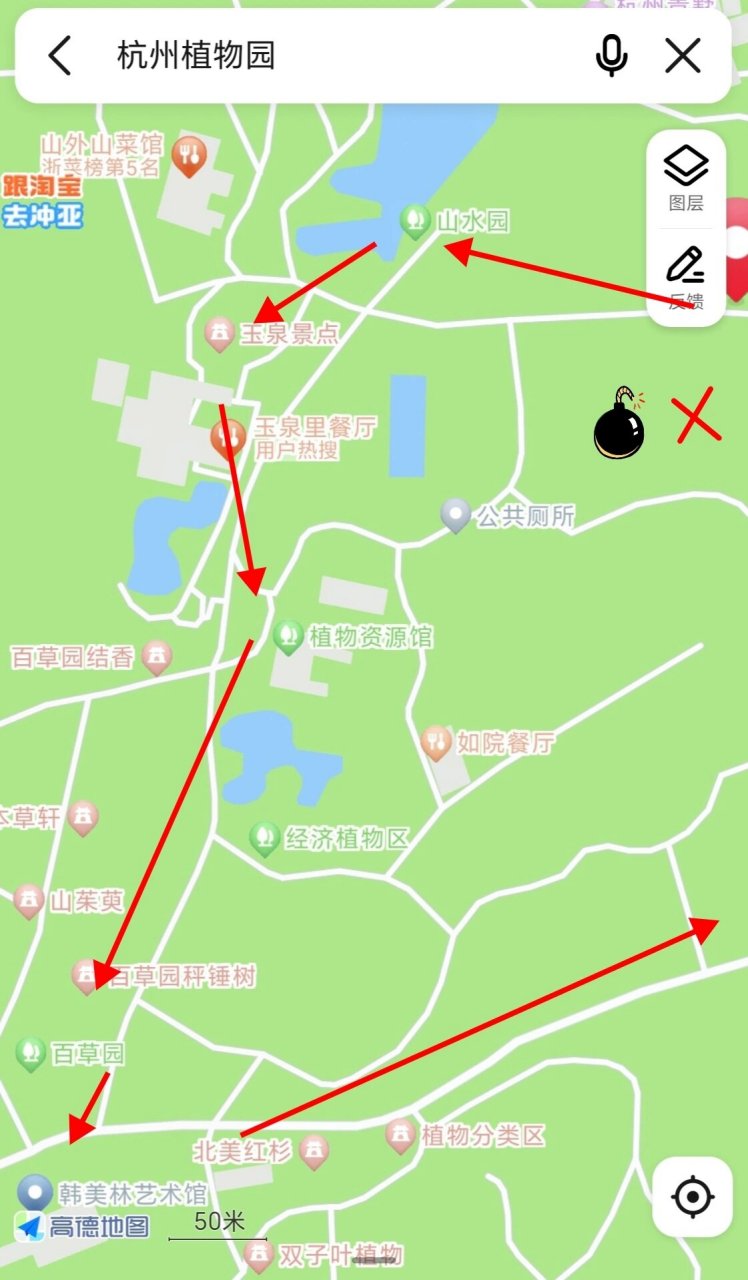Close the search with the X button
The width and height of the screenshot is (748, 1280).
(x=683, y=56)
